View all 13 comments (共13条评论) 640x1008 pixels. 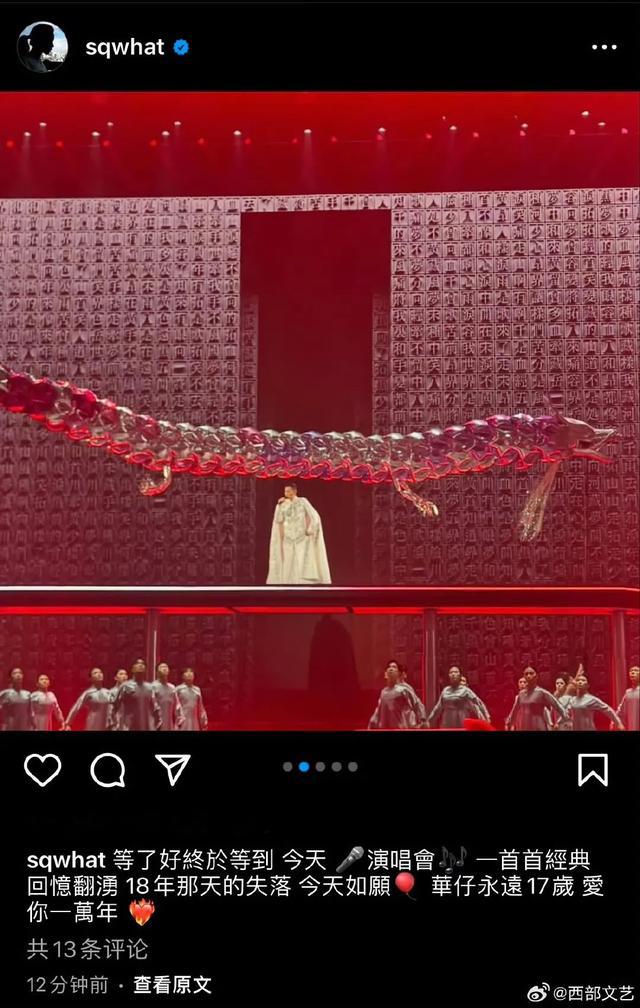[87, 948]
